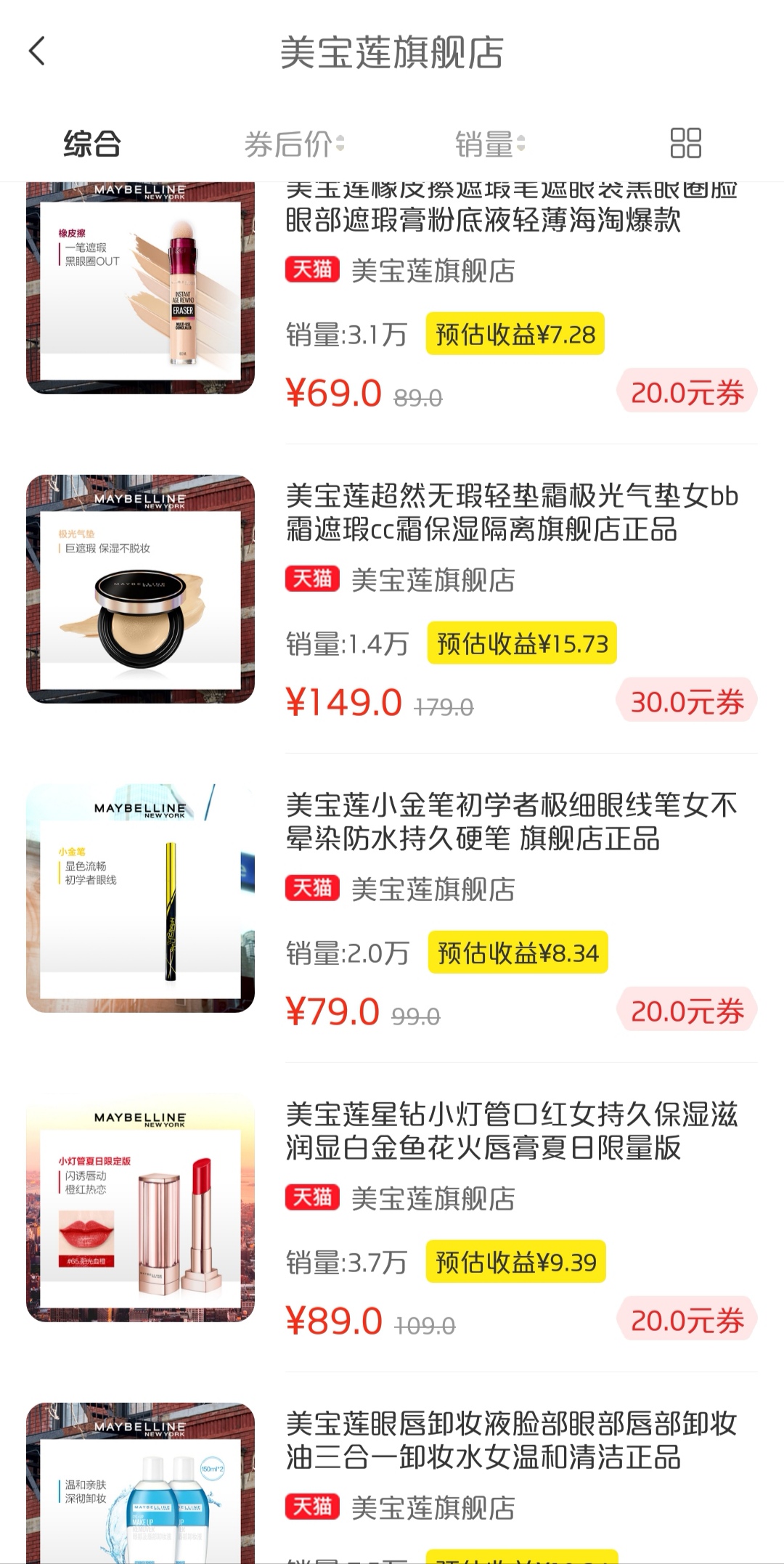This screenshot has height=1564, width=784.
Task: Get the 30.0元券 coupon
Action: tap(687, 702)
